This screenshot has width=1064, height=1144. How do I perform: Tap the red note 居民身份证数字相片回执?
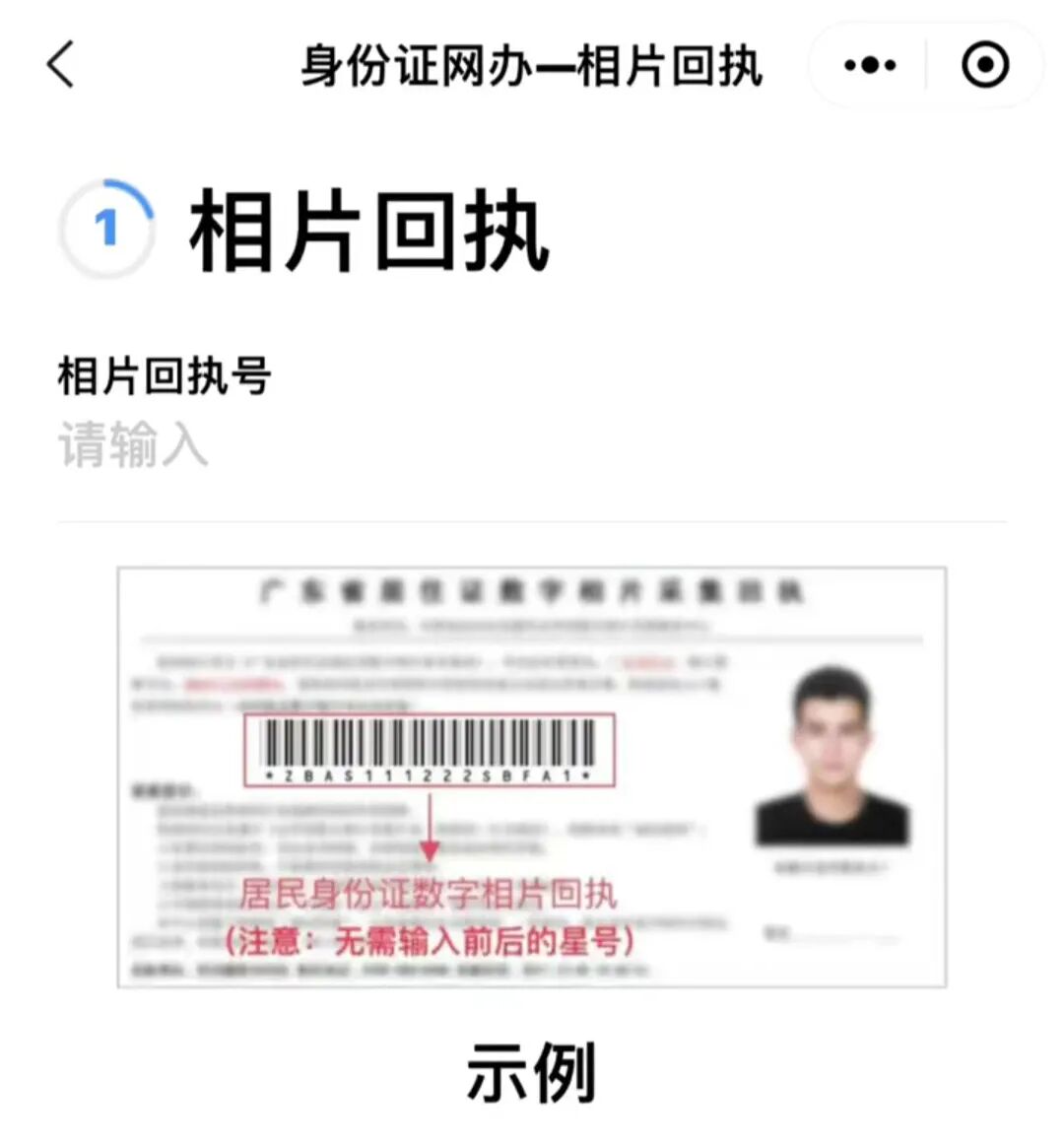pyautogui.click(x=432, y=893)
